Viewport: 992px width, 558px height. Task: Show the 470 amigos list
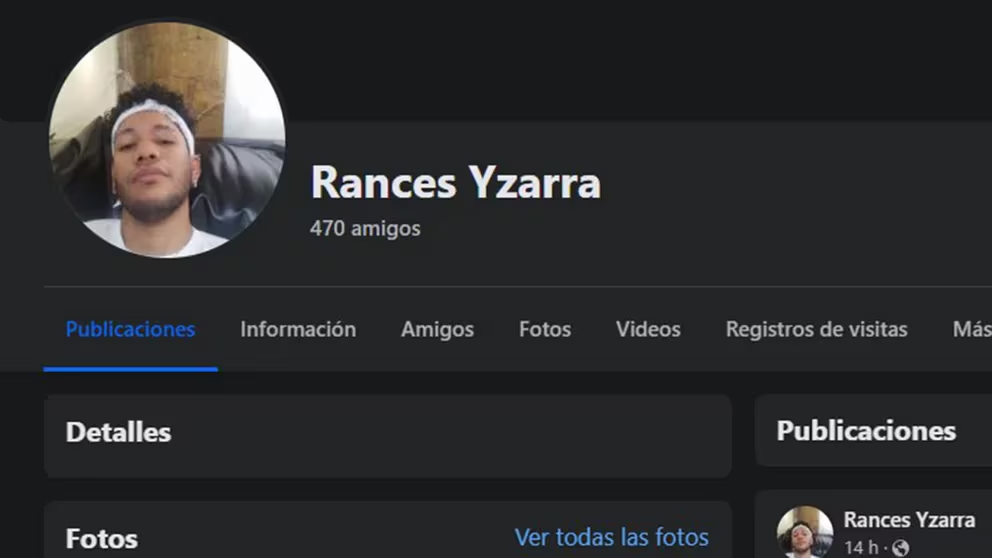click(365, 228)
